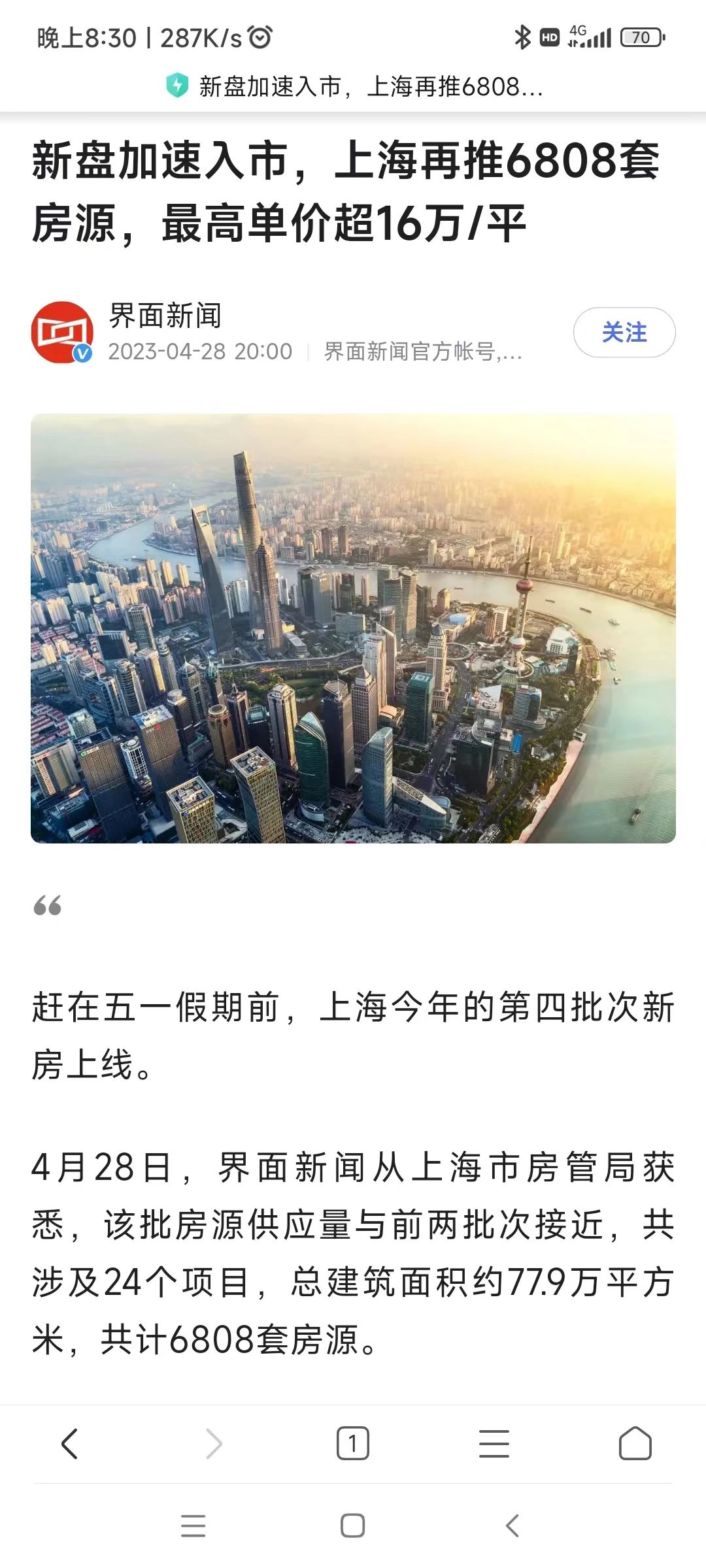
Task: Tap the 关注 follow button
Action: (624, 333)
